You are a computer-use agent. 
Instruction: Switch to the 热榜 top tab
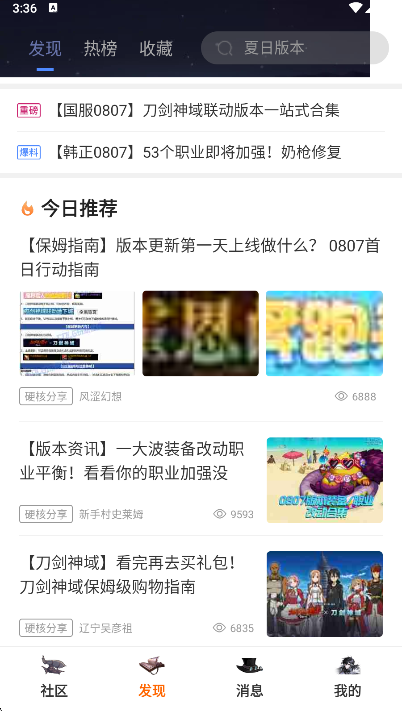pyautogui.click(x=100, y=48)
